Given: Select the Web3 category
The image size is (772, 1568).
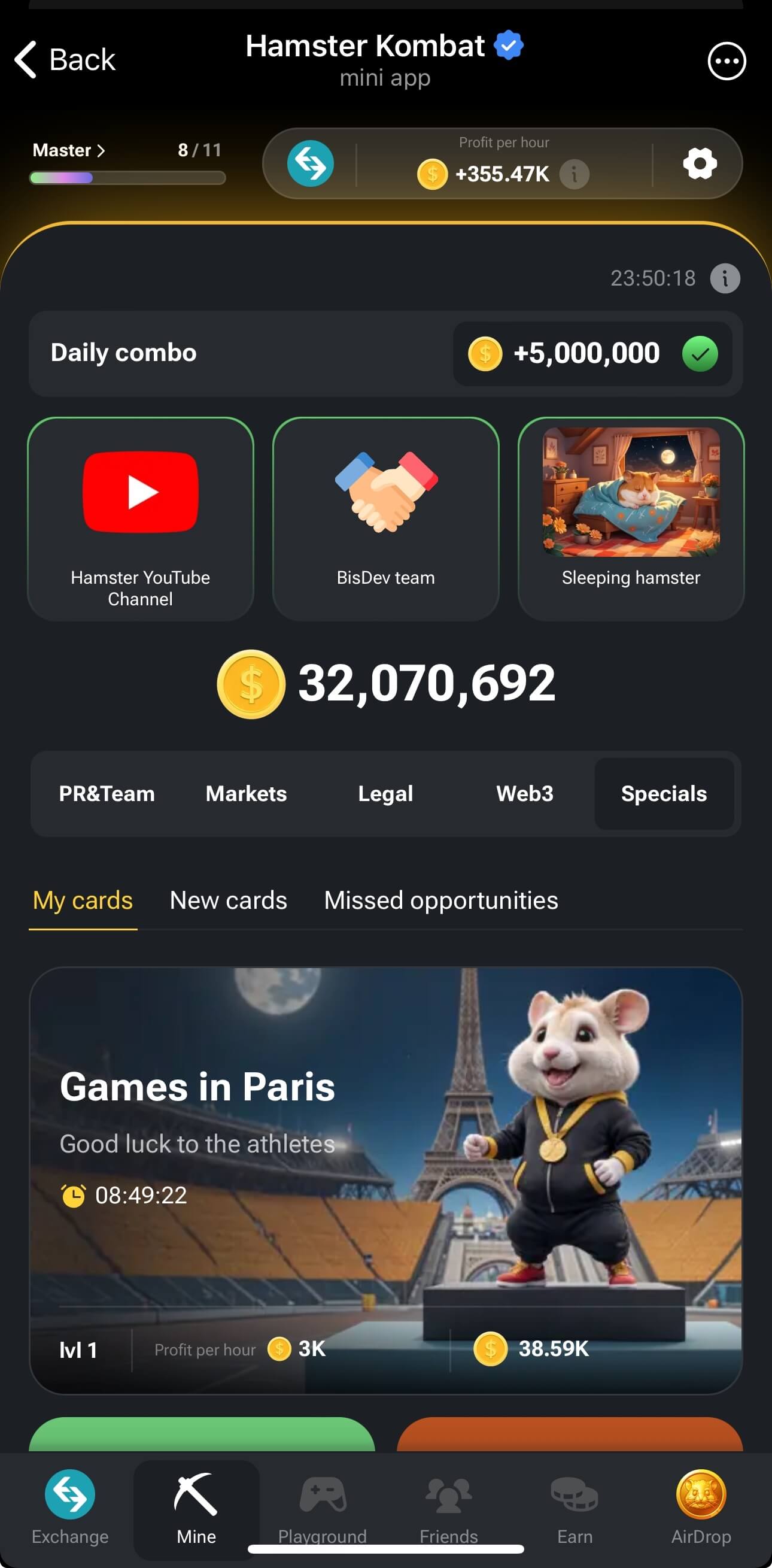Looking at the screenshot, I should pos(524,794).
